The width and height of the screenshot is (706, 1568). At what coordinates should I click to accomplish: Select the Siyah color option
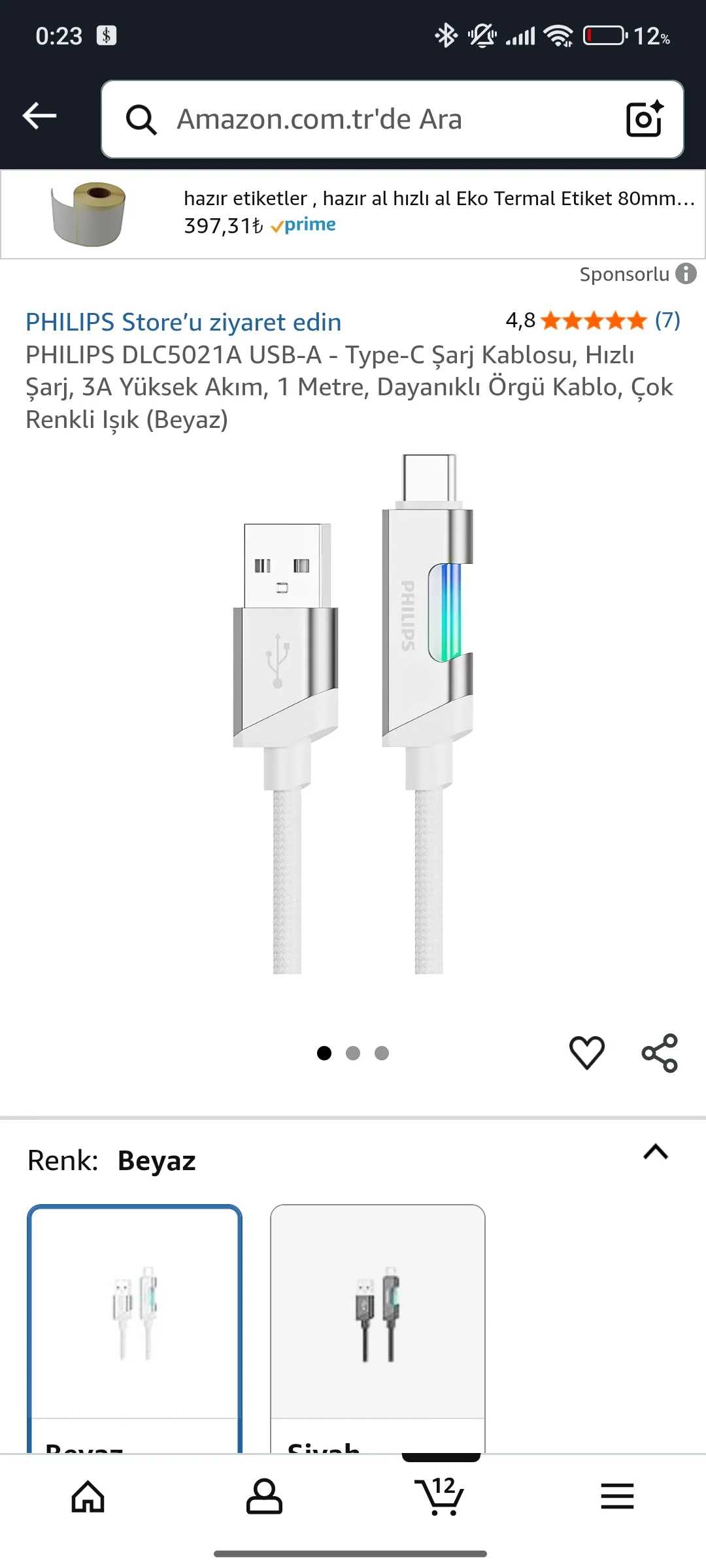point(378,1313)
